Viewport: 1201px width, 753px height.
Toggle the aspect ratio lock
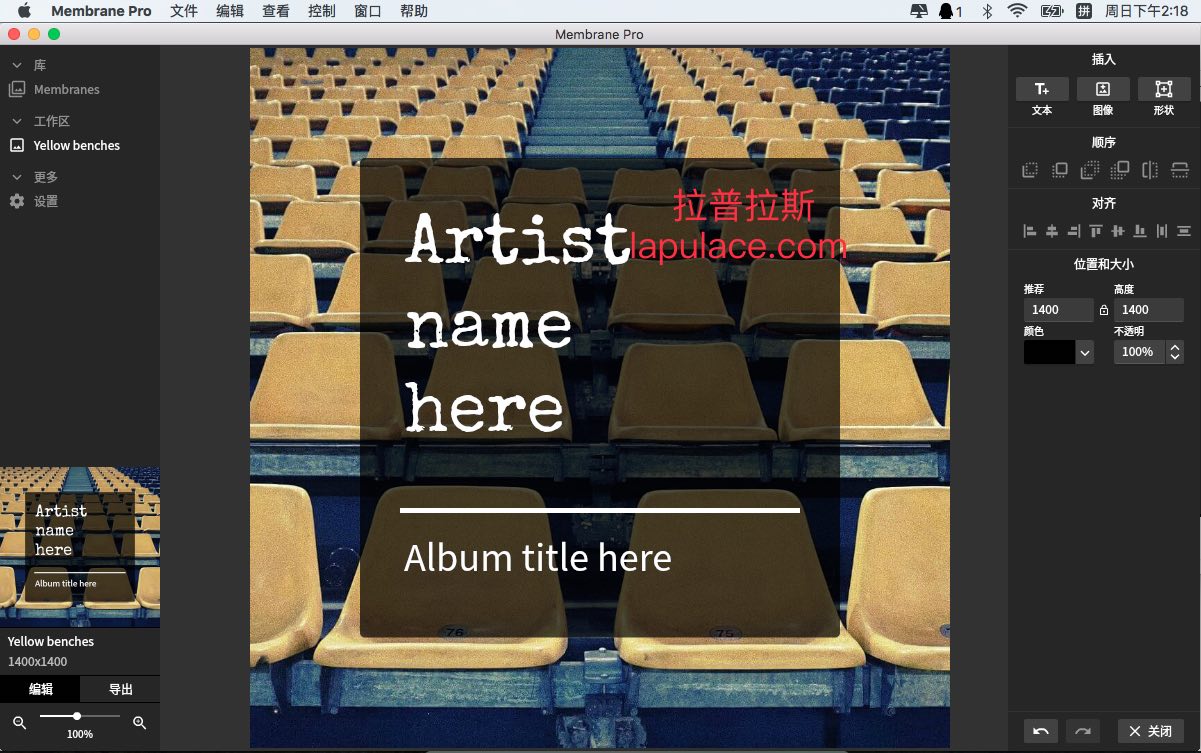(1104, 310)
